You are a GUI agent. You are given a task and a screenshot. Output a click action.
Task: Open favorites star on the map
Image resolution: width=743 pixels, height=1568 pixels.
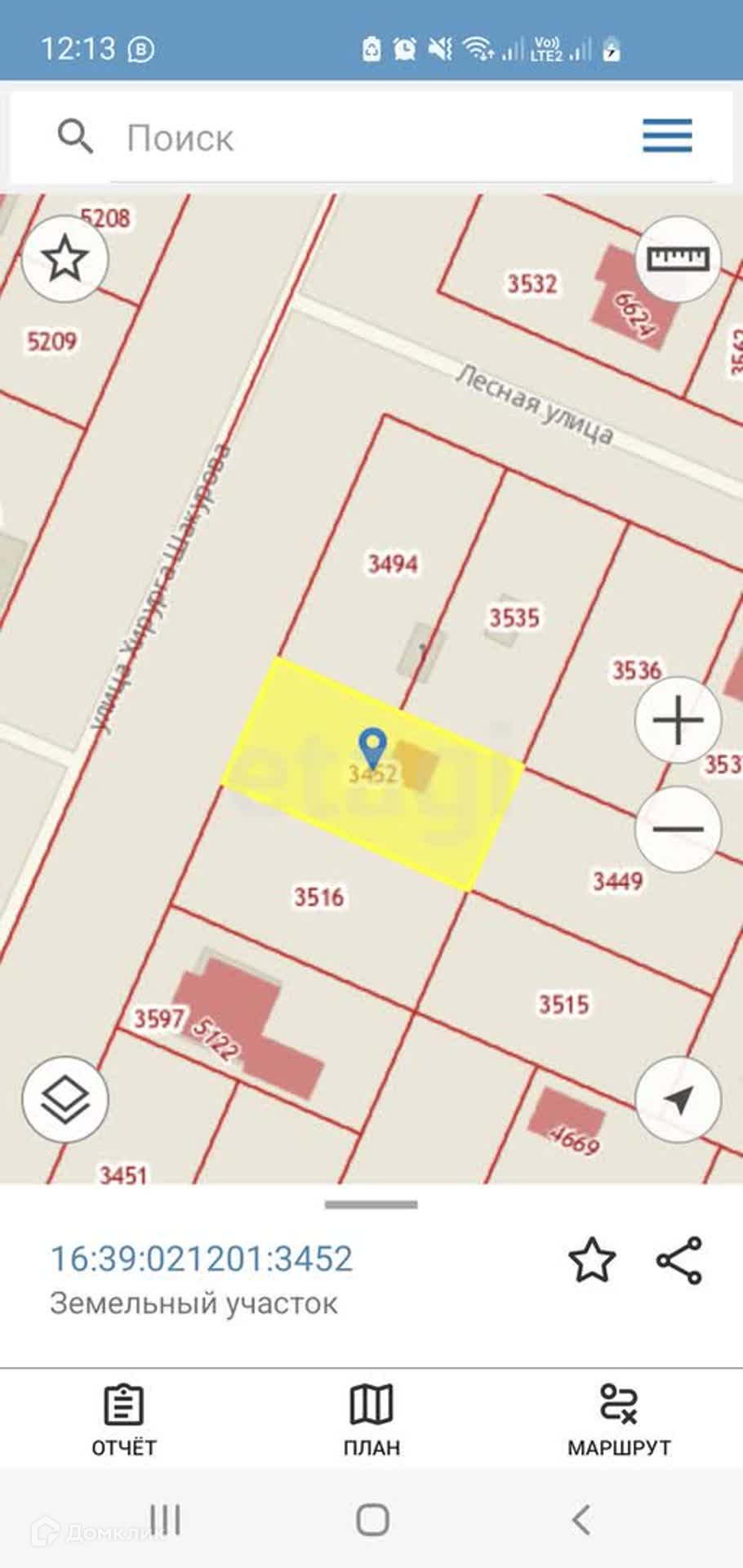pyautogui.click(x=65, y=259)
